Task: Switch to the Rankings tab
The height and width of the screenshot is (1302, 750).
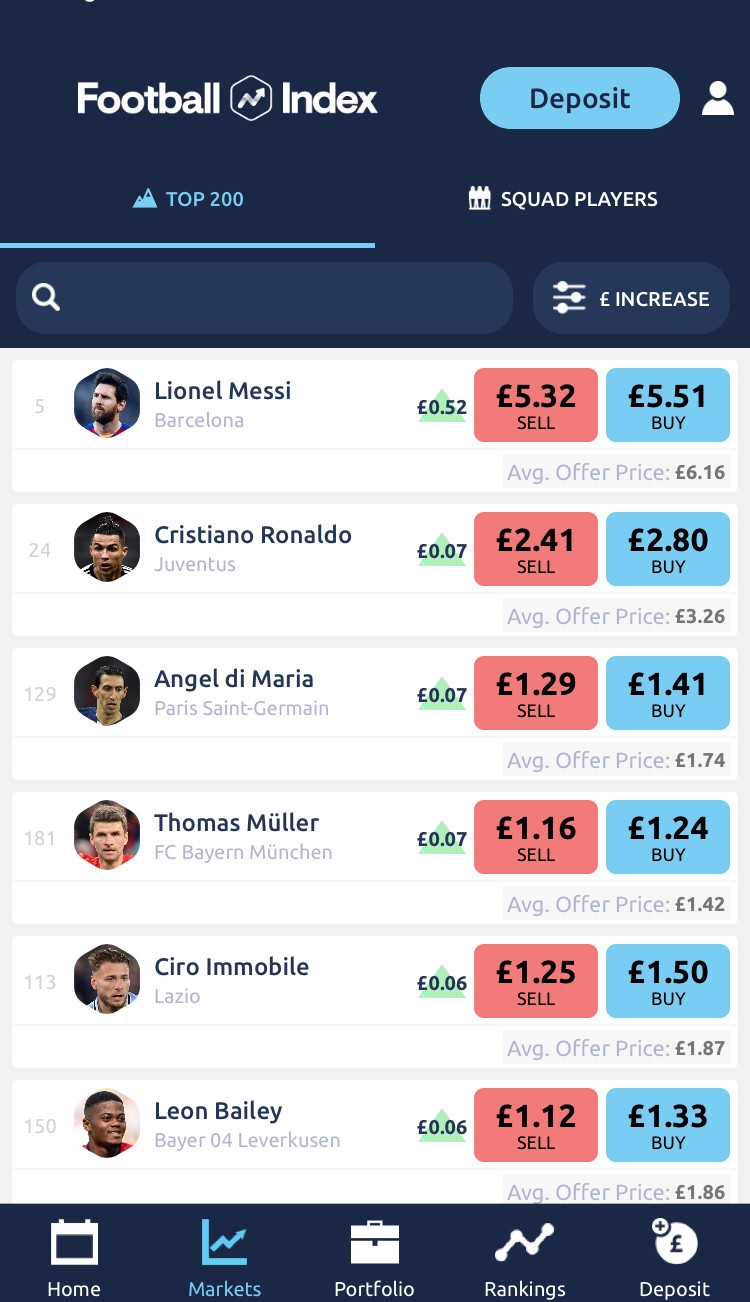Action: (525, 1258)
